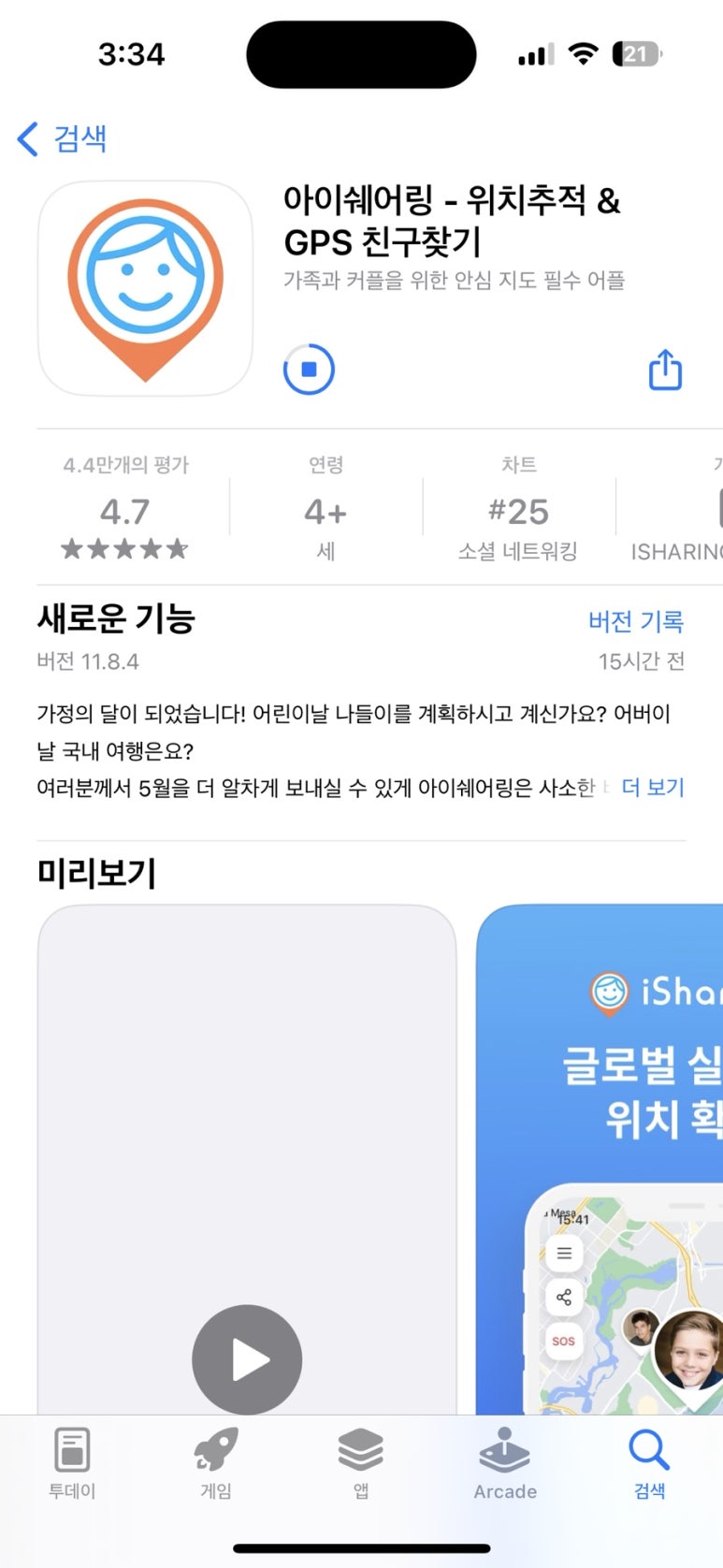Open the 글로벌 실시간 위치 screenshot preview
Image resolution: width=723 pixels, height=1568 pixels.
click(x=600, y=1159)
